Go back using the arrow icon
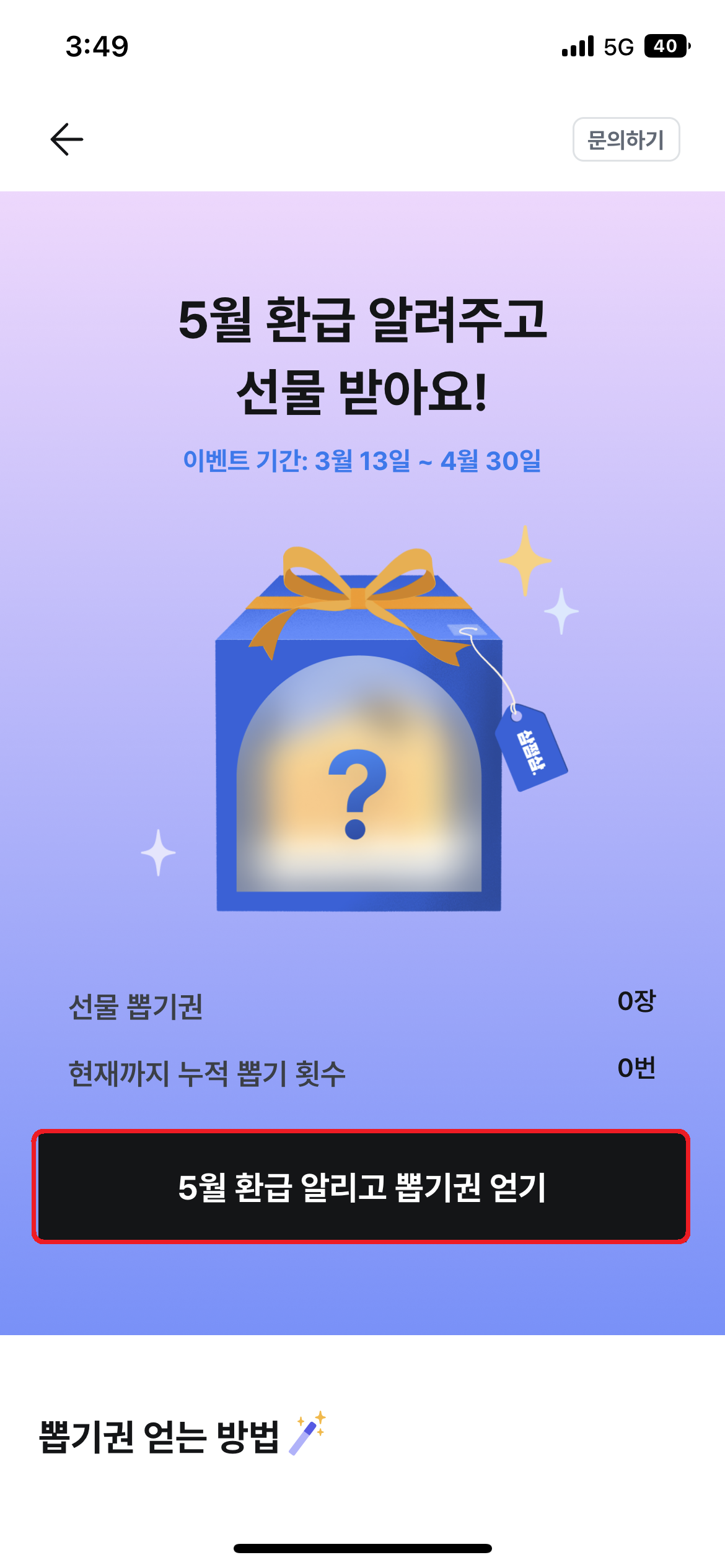 67,139
